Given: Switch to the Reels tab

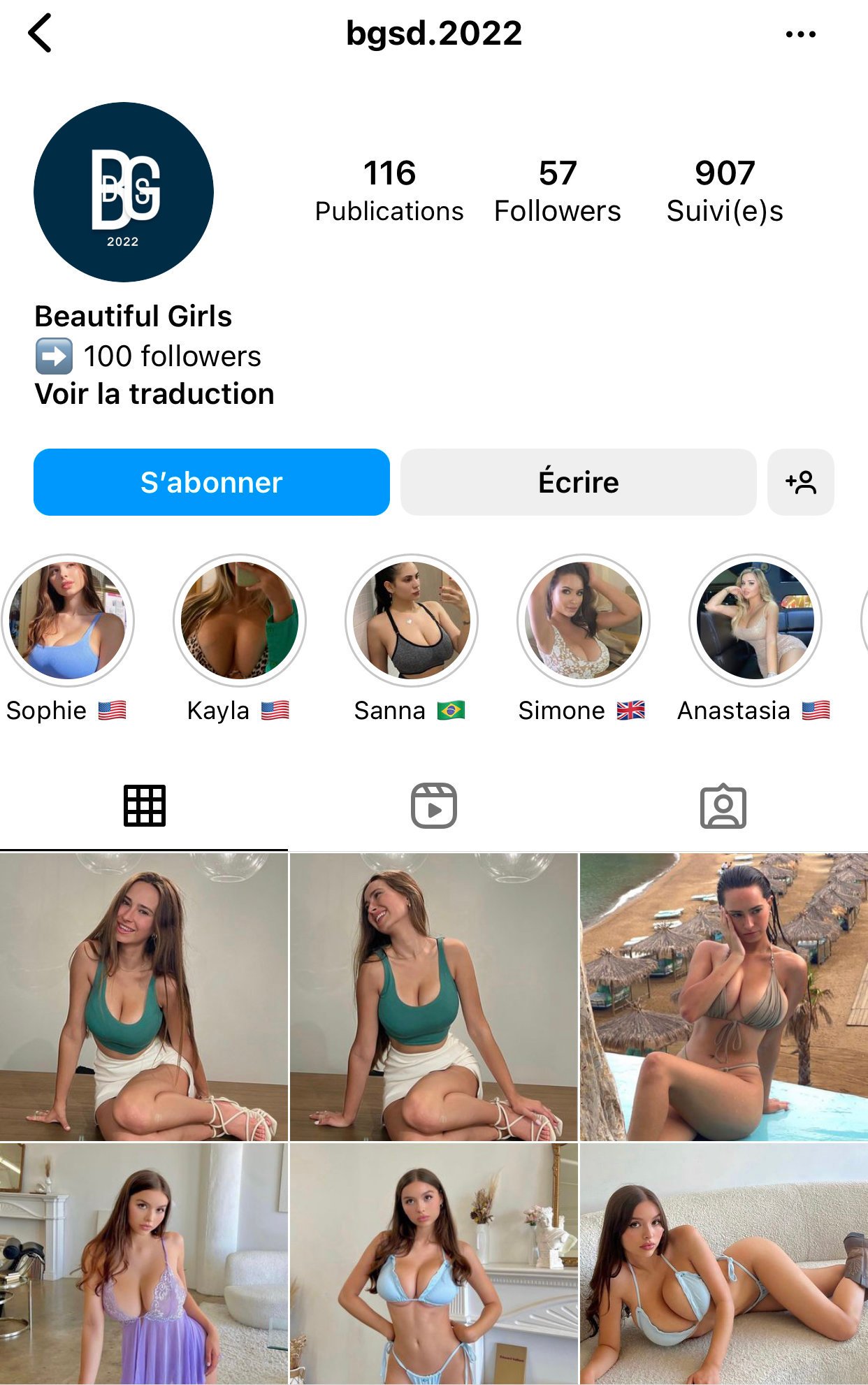Looking at the screenshot, I should (x=434, y=806).
